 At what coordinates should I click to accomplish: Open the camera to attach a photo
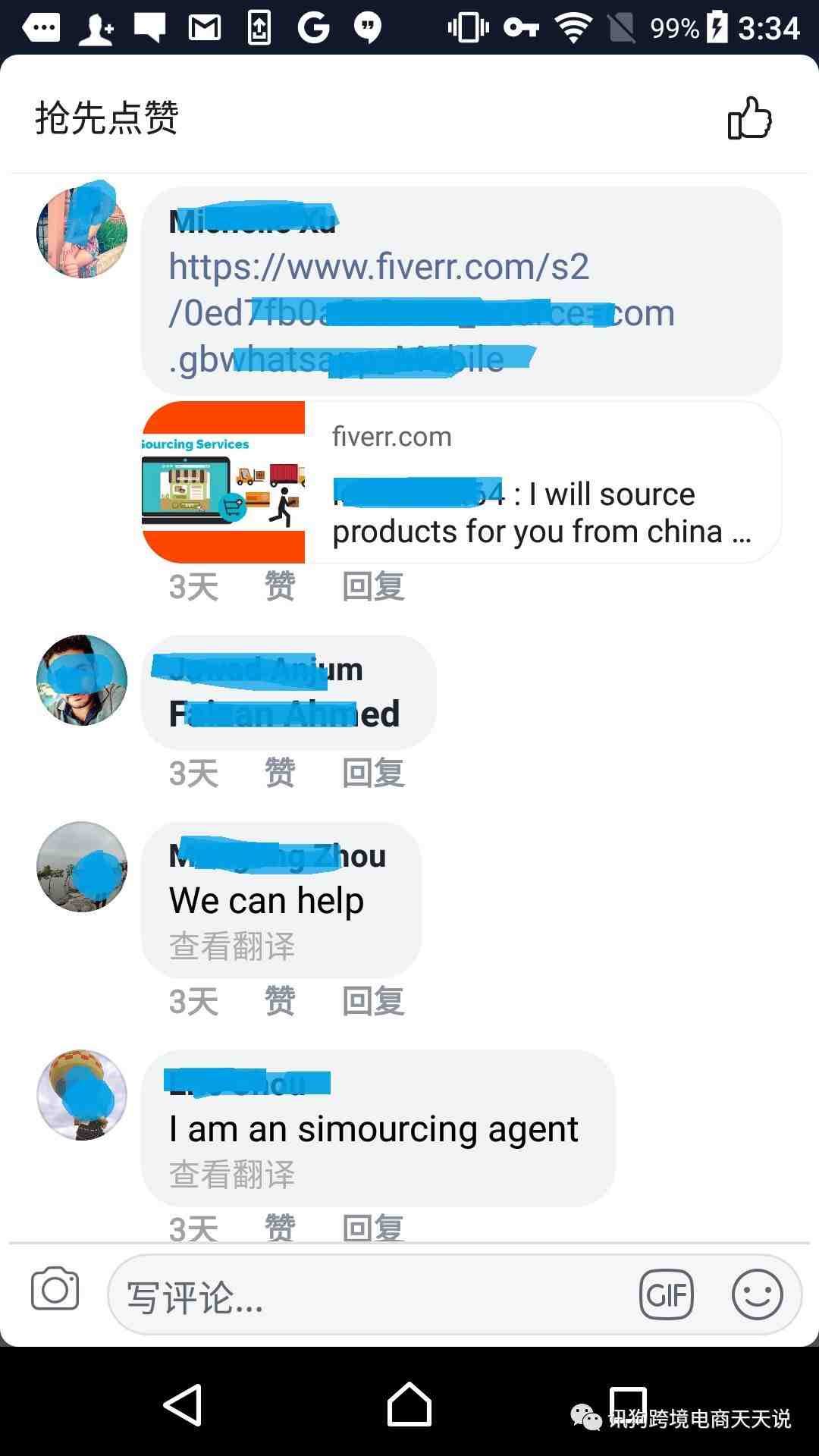55,1289
